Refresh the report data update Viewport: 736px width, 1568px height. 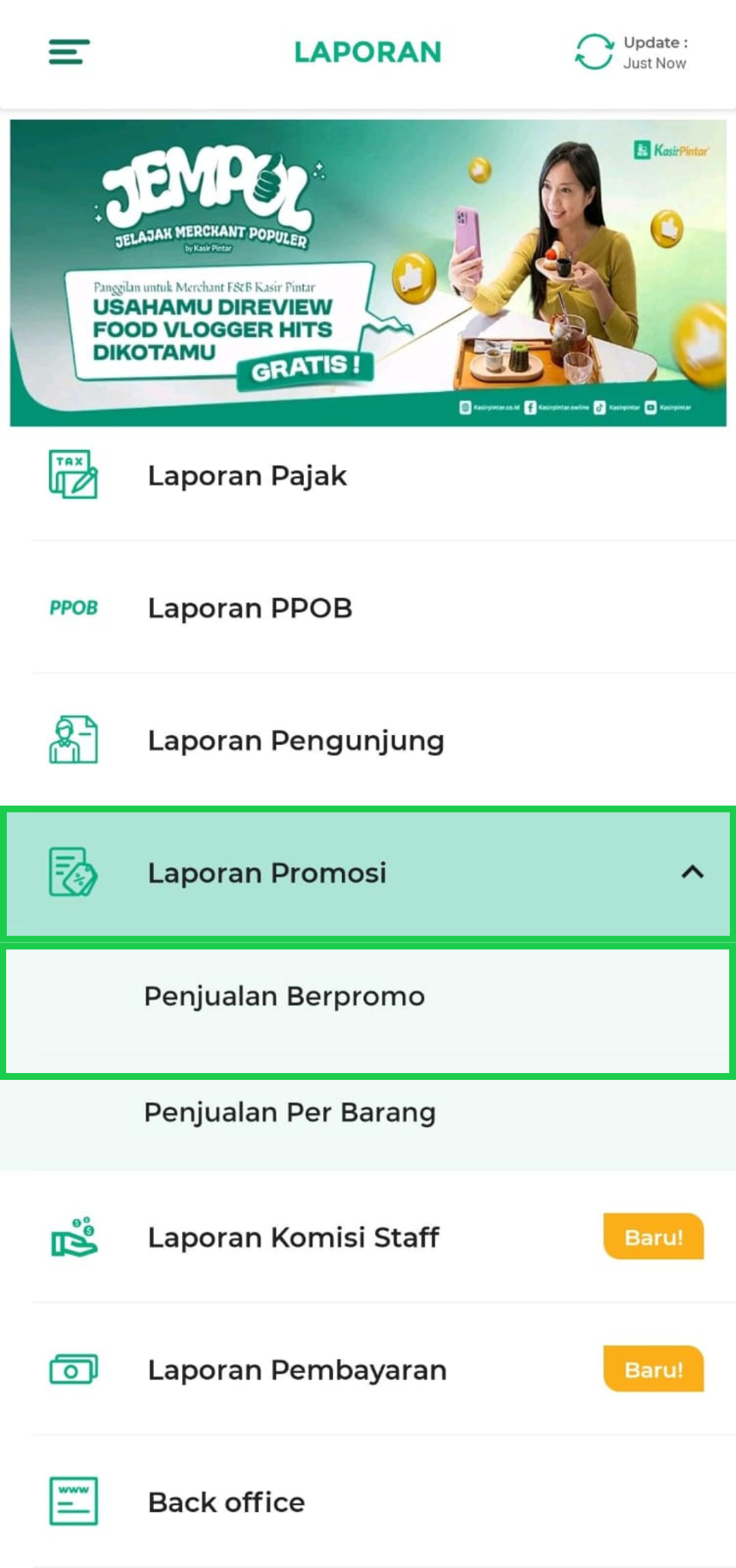tap(594, 52)
